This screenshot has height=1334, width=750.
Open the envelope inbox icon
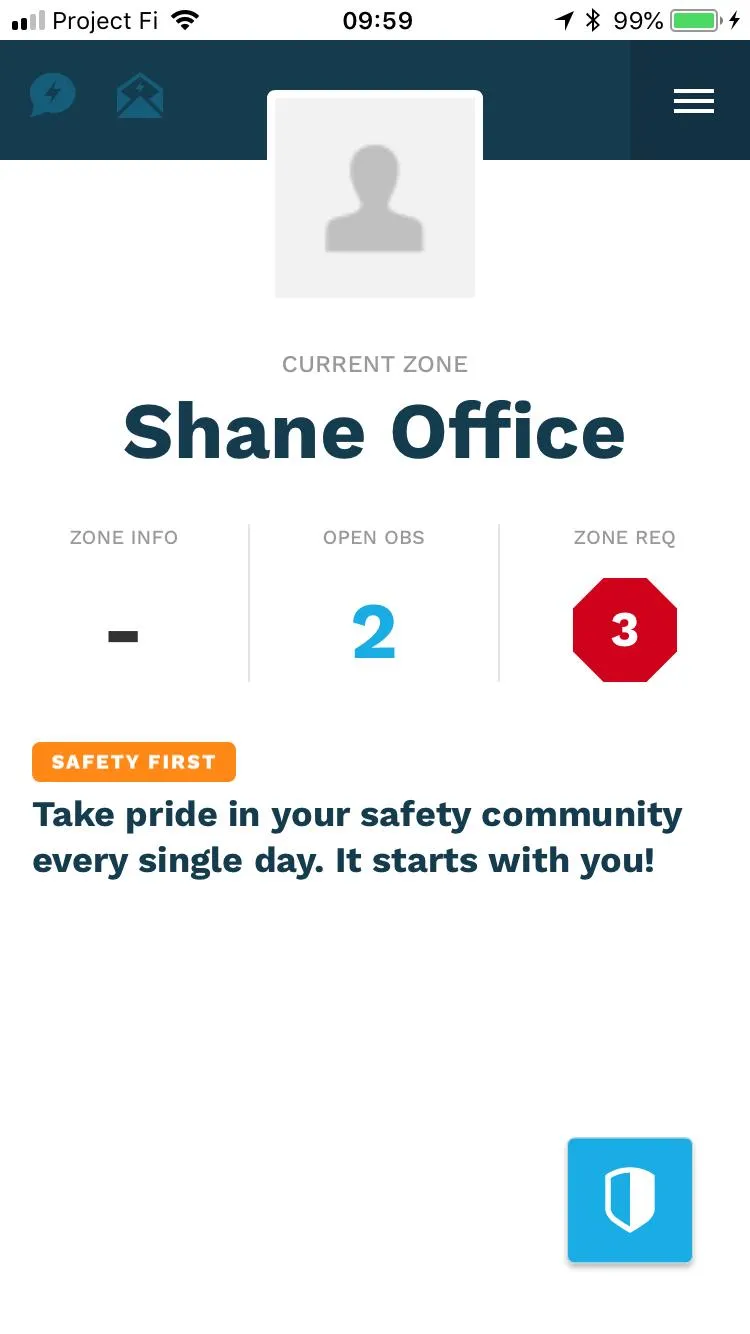point(140,97)
